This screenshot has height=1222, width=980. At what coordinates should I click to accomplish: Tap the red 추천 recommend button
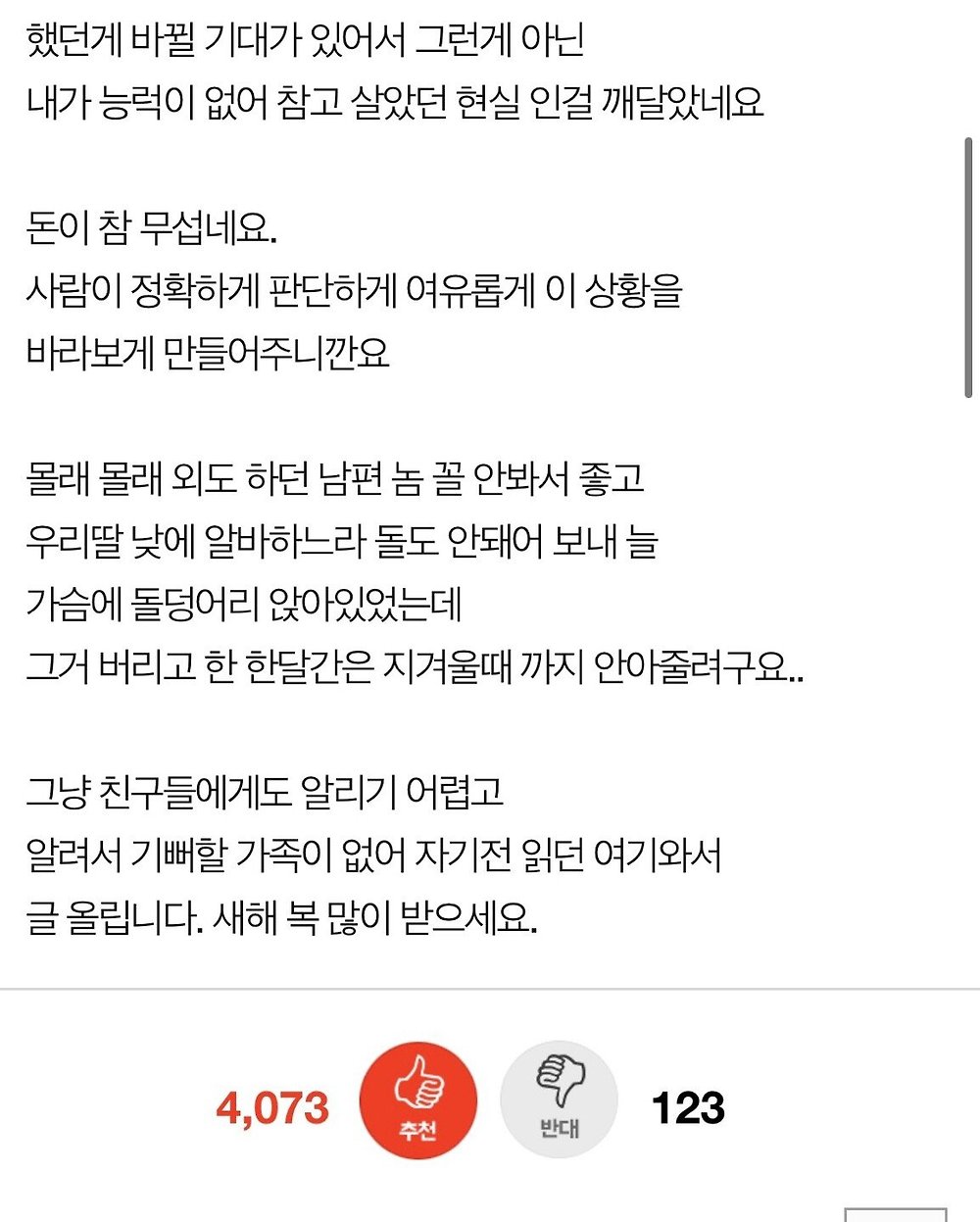click(418, 1100)
